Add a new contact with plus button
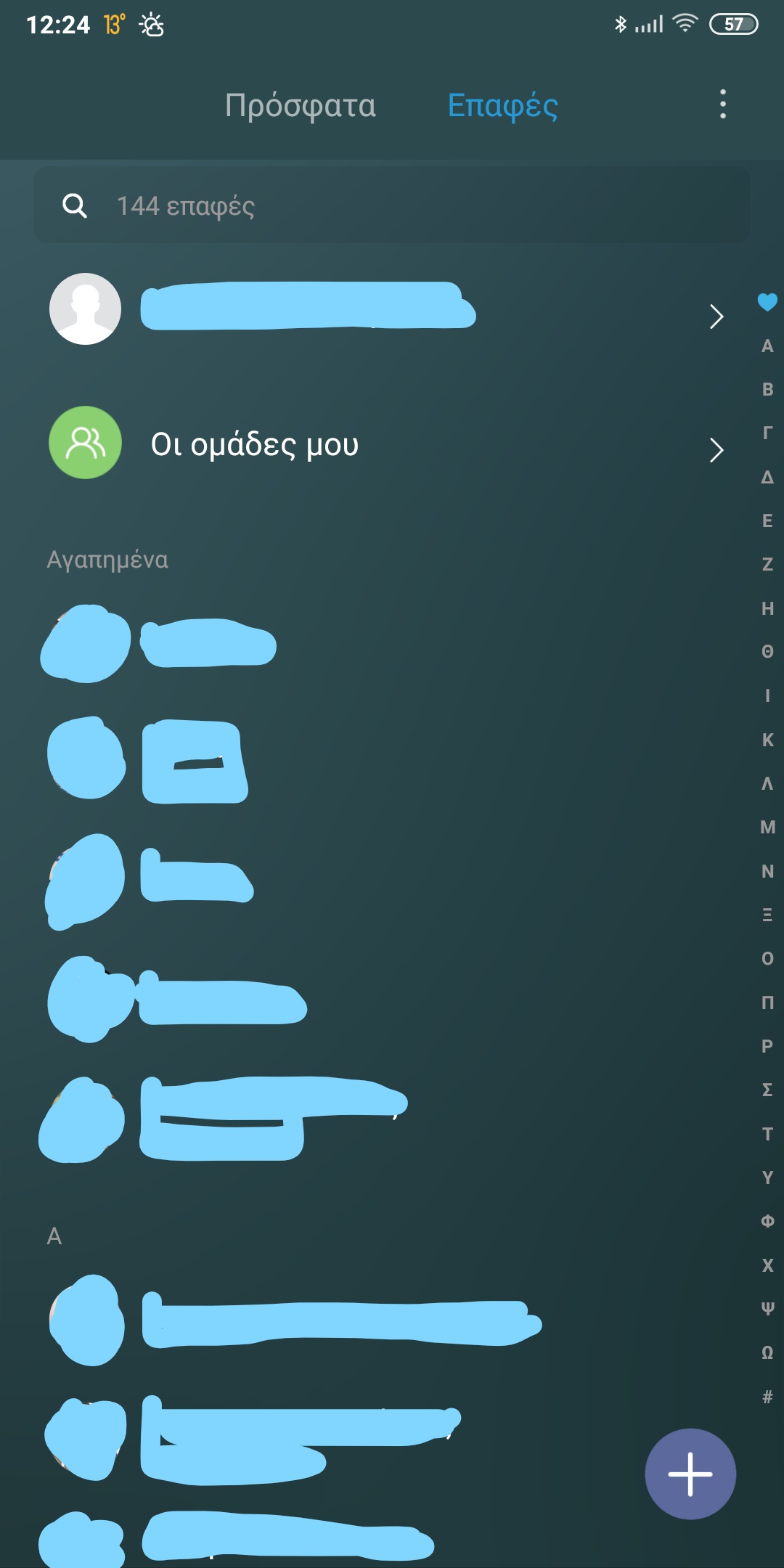The height and width of the screenshot is (1568, 784). point(690,1474)
